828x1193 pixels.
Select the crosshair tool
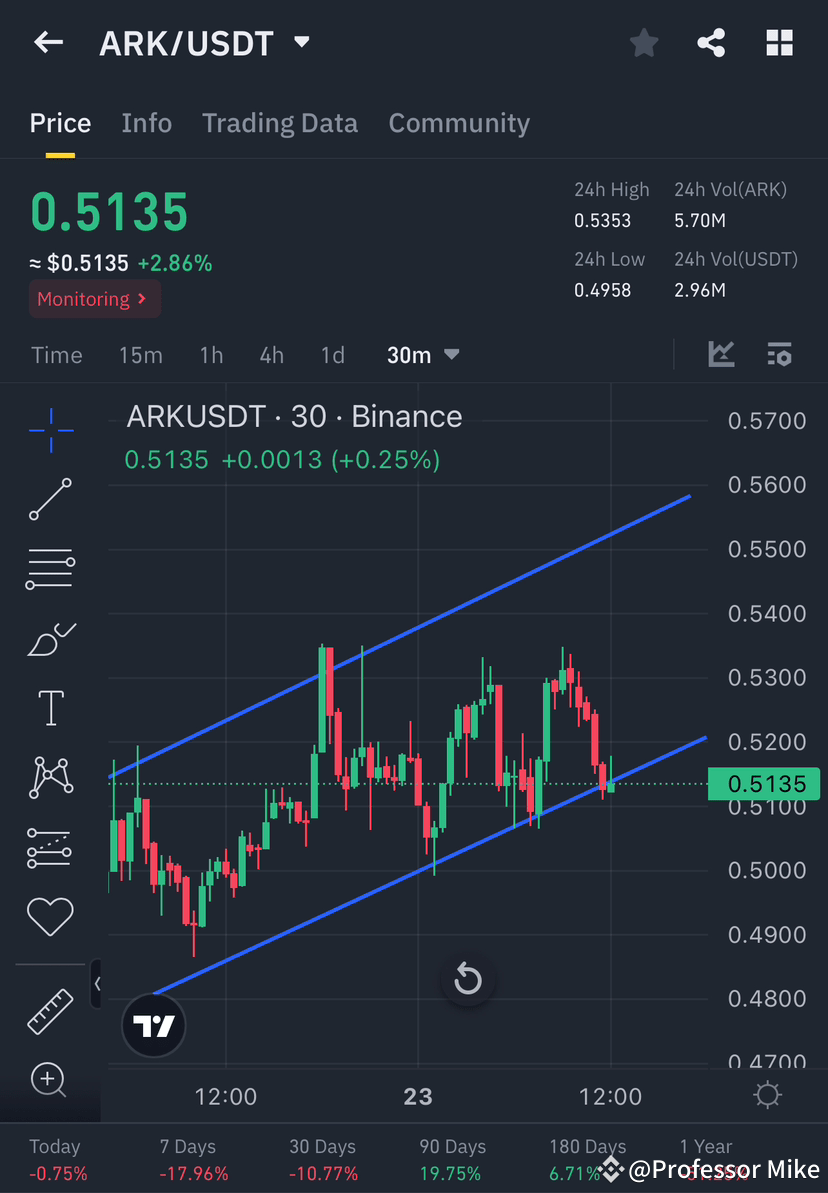tap(50, 430)
